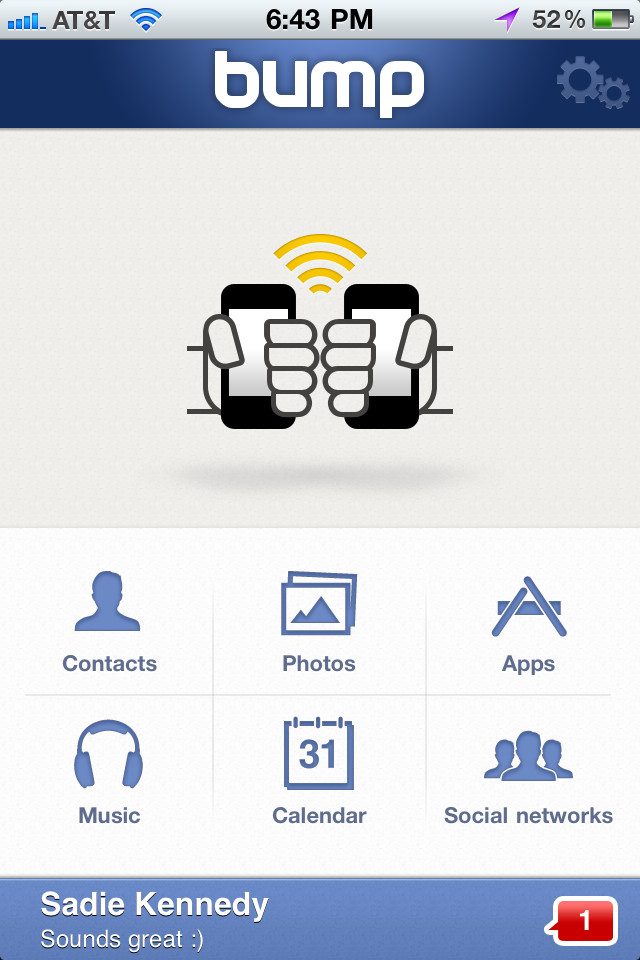Tap the red unread message badge
Image resolution: width=640 pixels, height=960 pixels.
(584, 920)
